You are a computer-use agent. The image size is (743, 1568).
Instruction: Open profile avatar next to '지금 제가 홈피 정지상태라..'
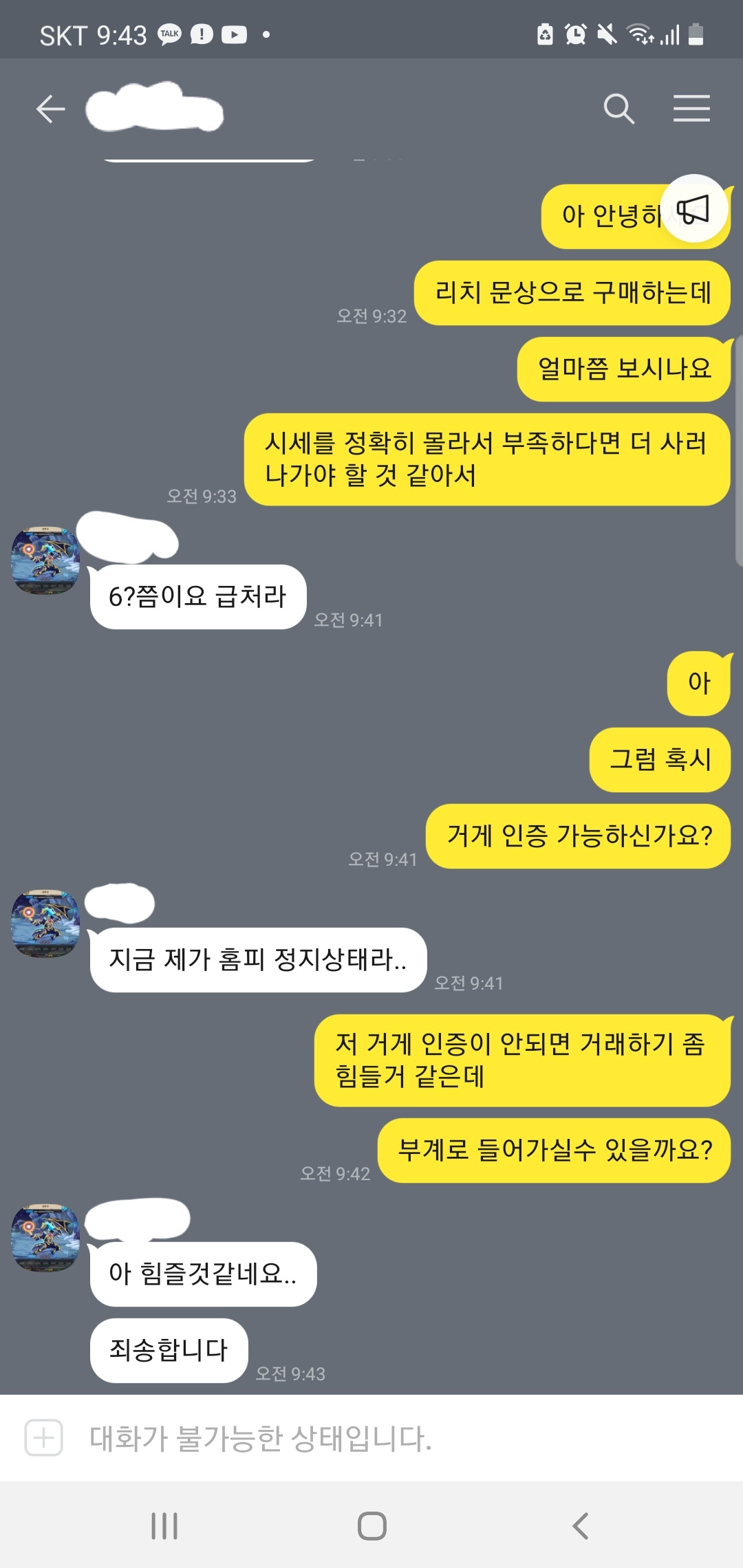(x=45, y=923)
